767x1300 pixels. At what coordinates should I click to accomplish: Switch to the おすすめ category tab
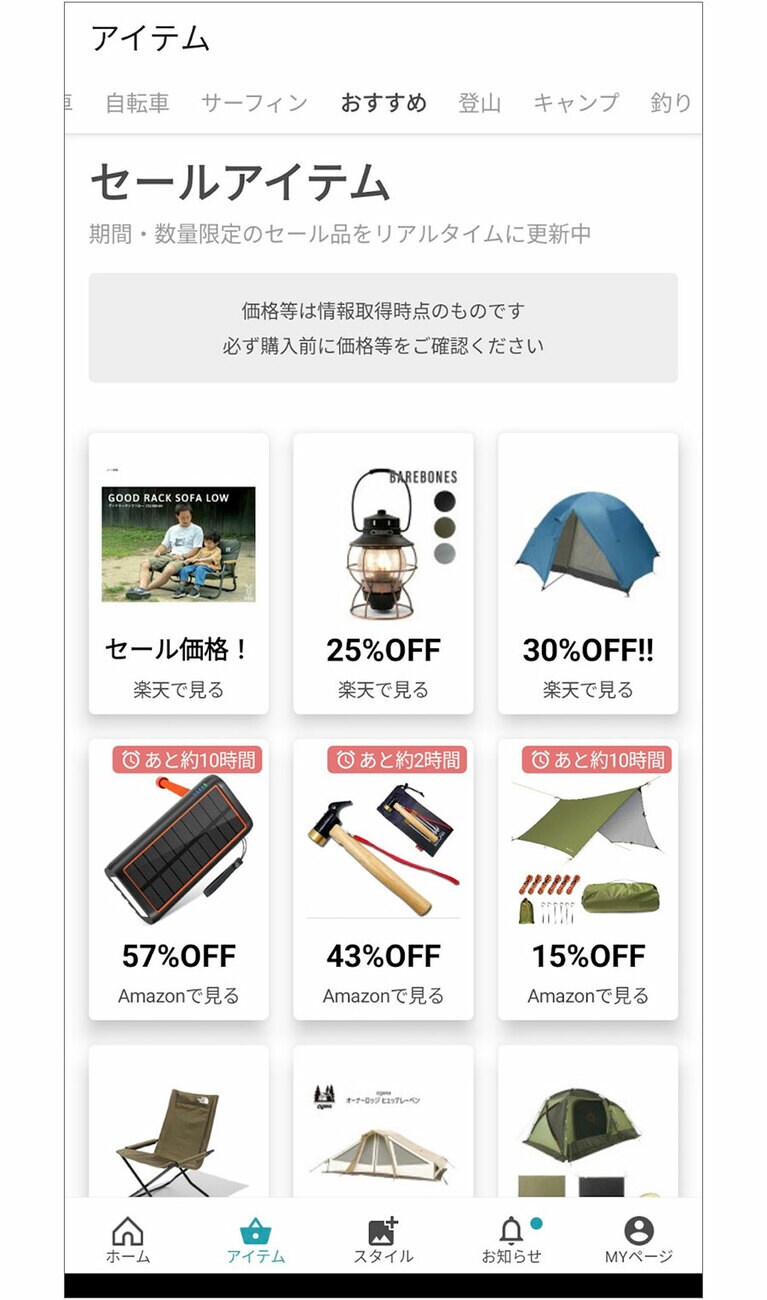pos(386,103)
